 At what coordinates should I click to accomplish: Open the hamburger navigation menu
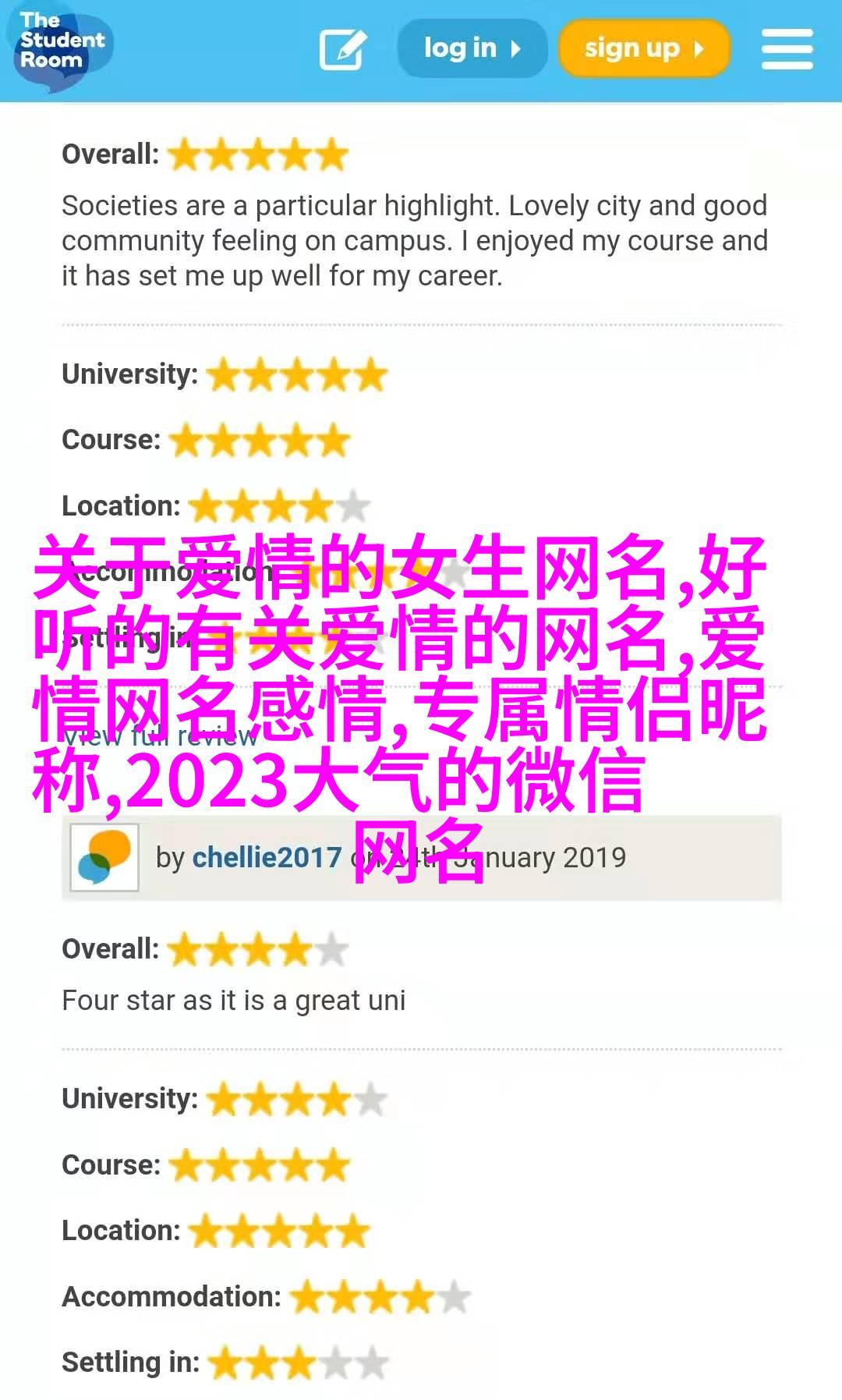tap(787, 49)
